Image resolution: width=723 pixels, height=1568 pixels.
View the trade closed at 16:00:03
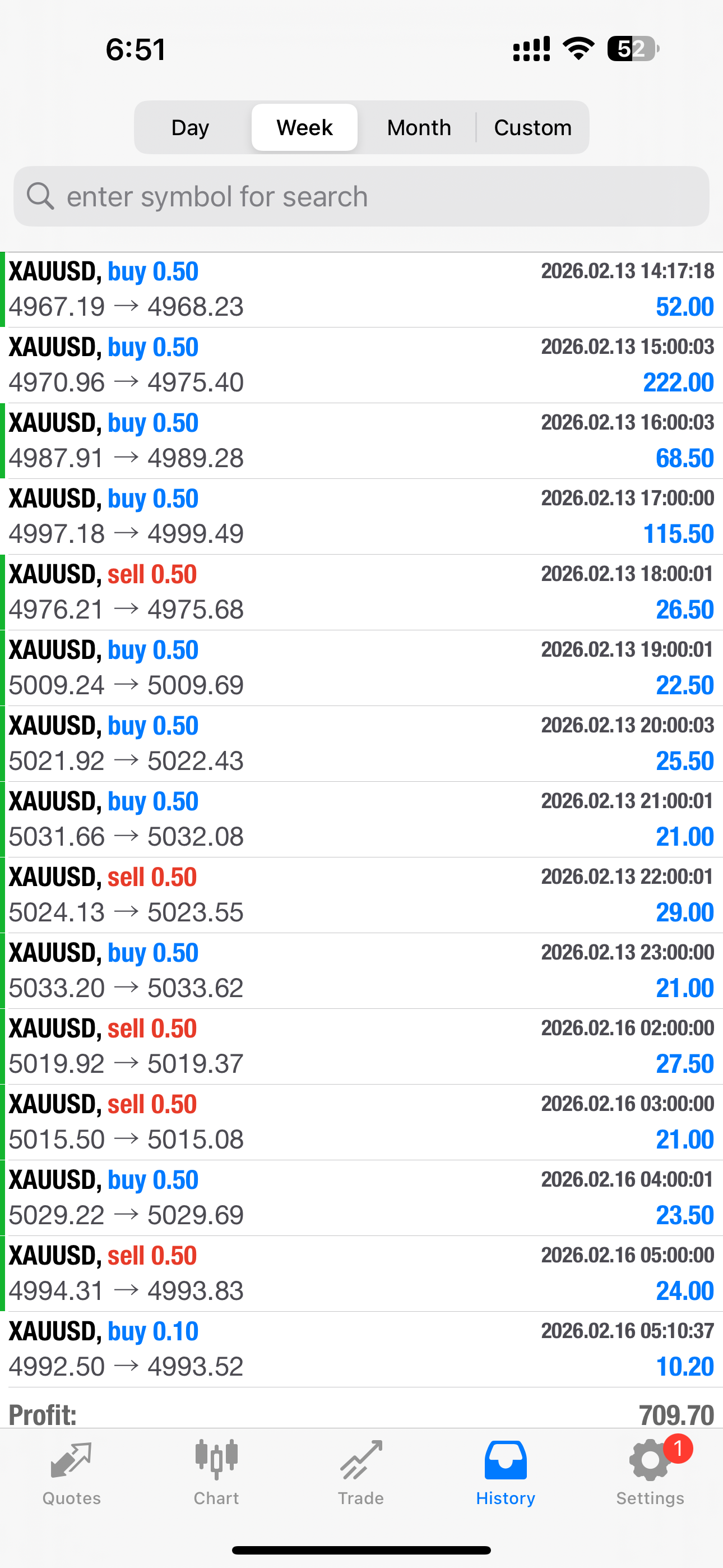[361, 441]
